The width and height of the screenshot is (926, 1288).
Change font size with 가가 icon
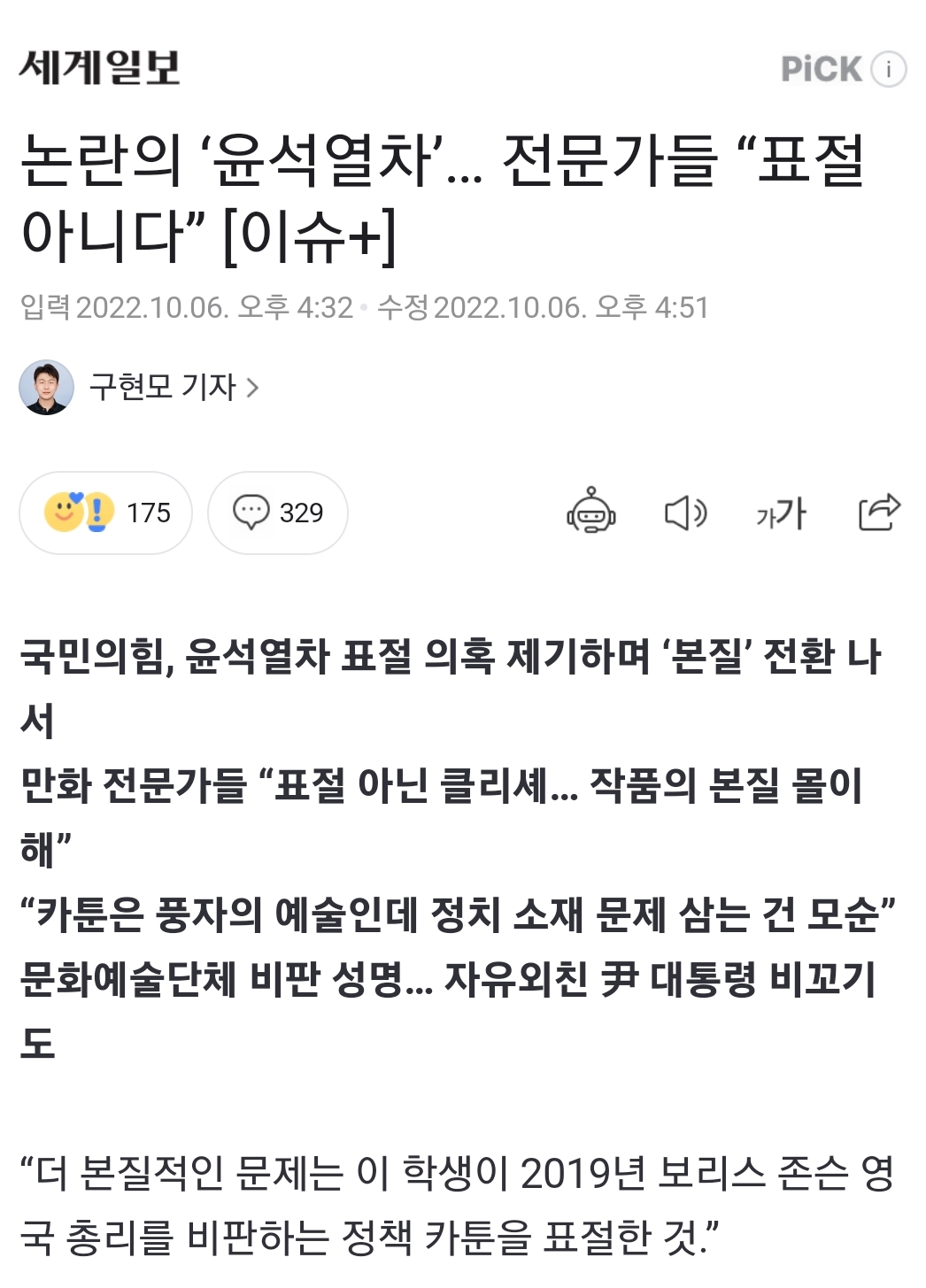tap(781, 513)
